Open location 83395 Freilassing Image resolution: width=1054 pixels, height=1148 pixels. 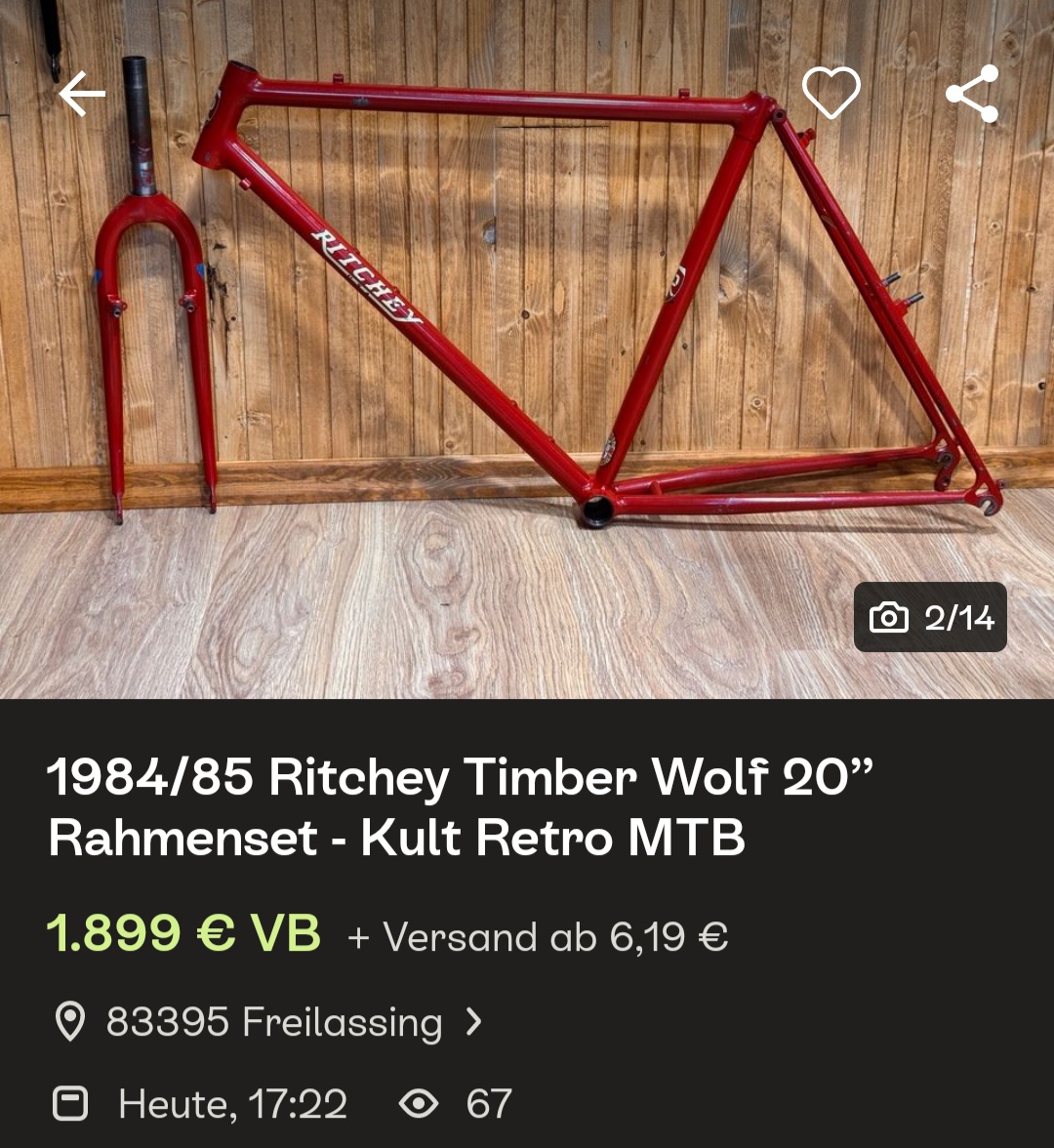[x=273, y=1022]
